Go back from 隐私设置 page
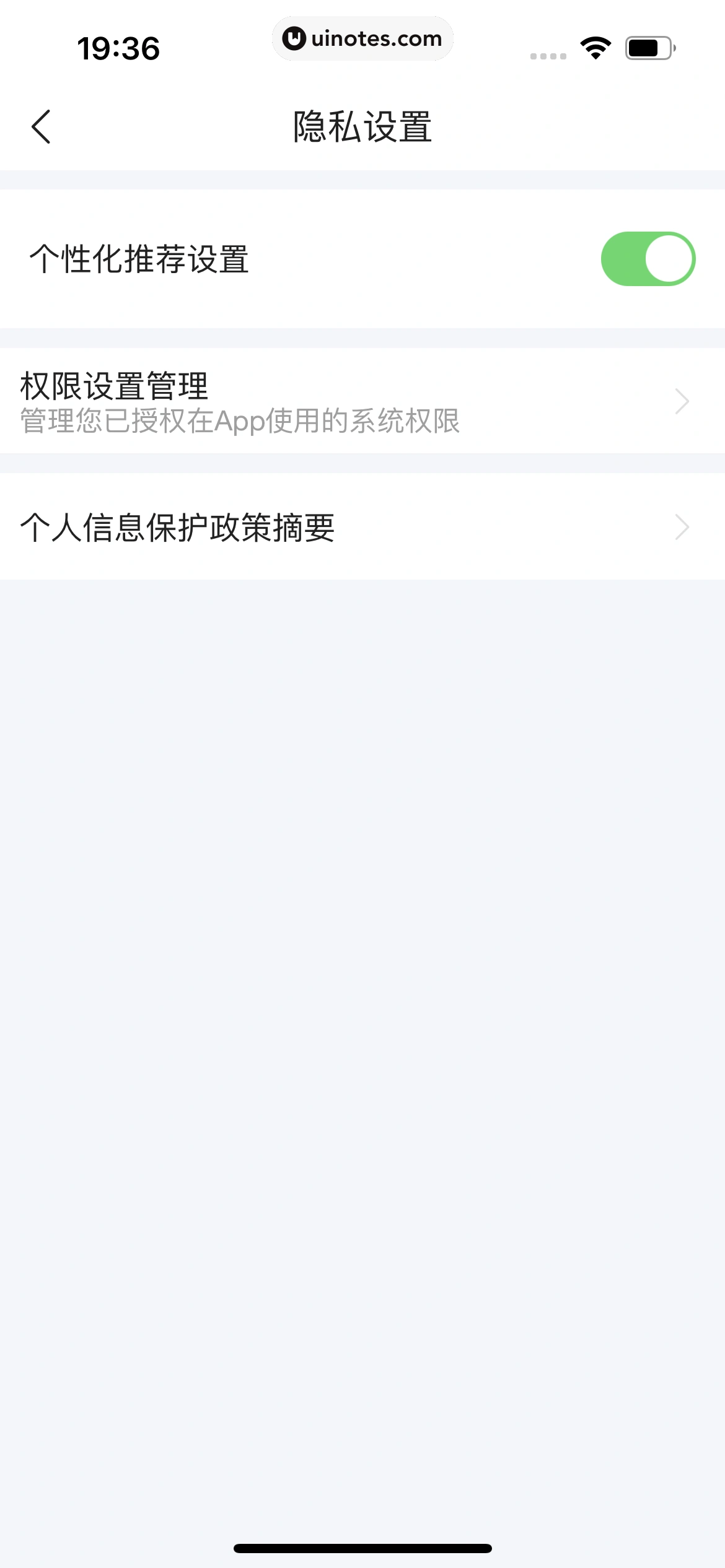 [x=41, y=127]
